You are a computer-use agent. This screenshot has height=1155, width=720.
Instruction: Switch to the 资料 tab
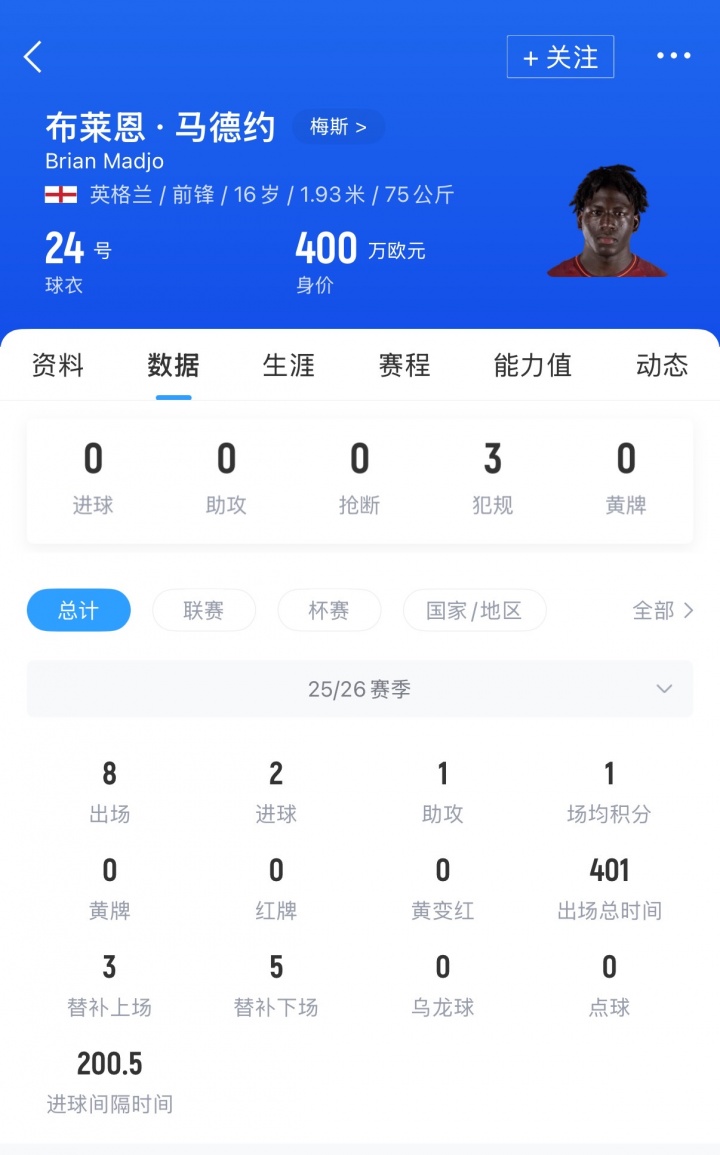[x=58, y=366]
